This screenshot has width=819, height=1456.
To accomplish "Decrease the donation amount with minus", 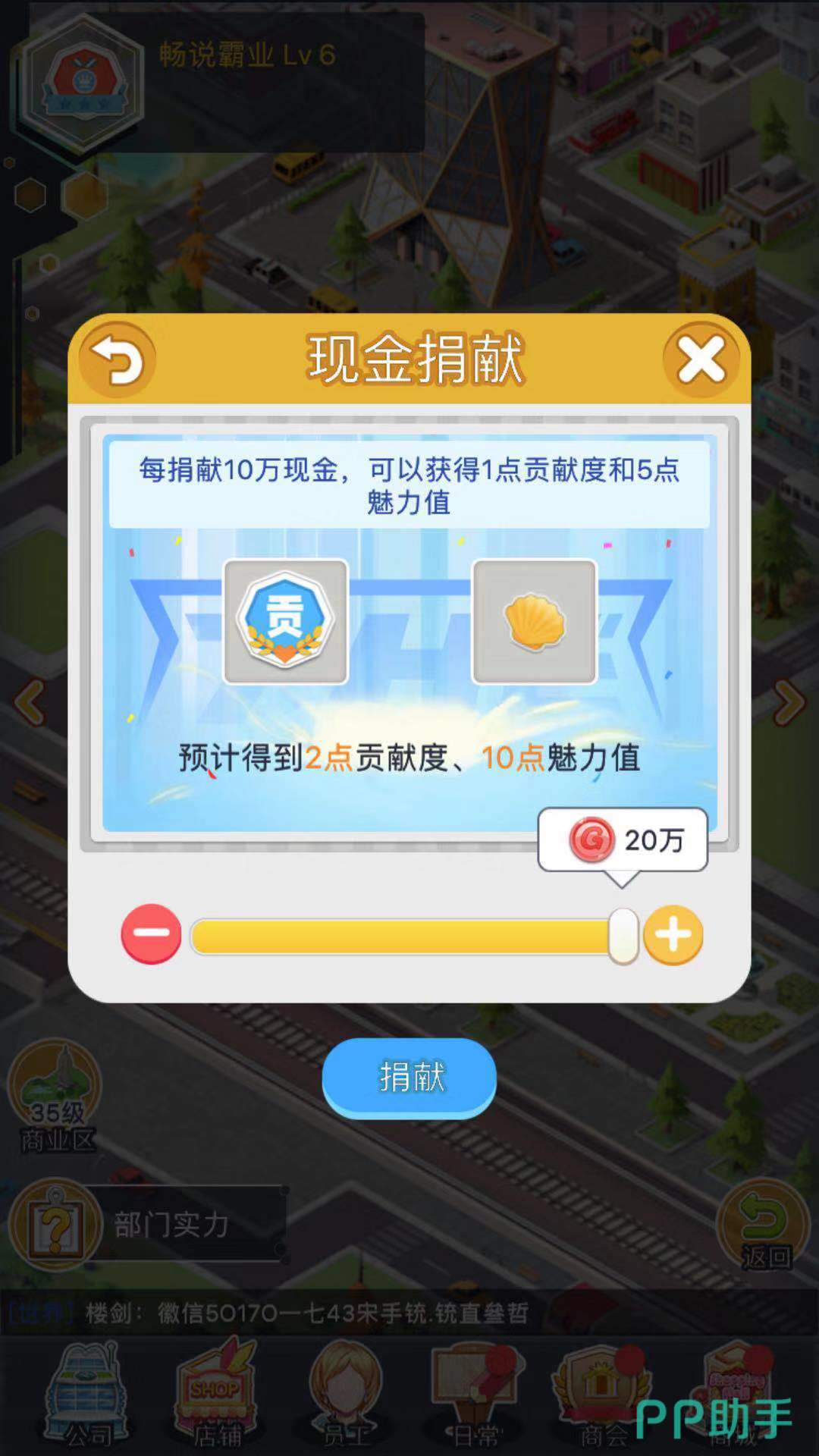I will (x=151, y=934).
